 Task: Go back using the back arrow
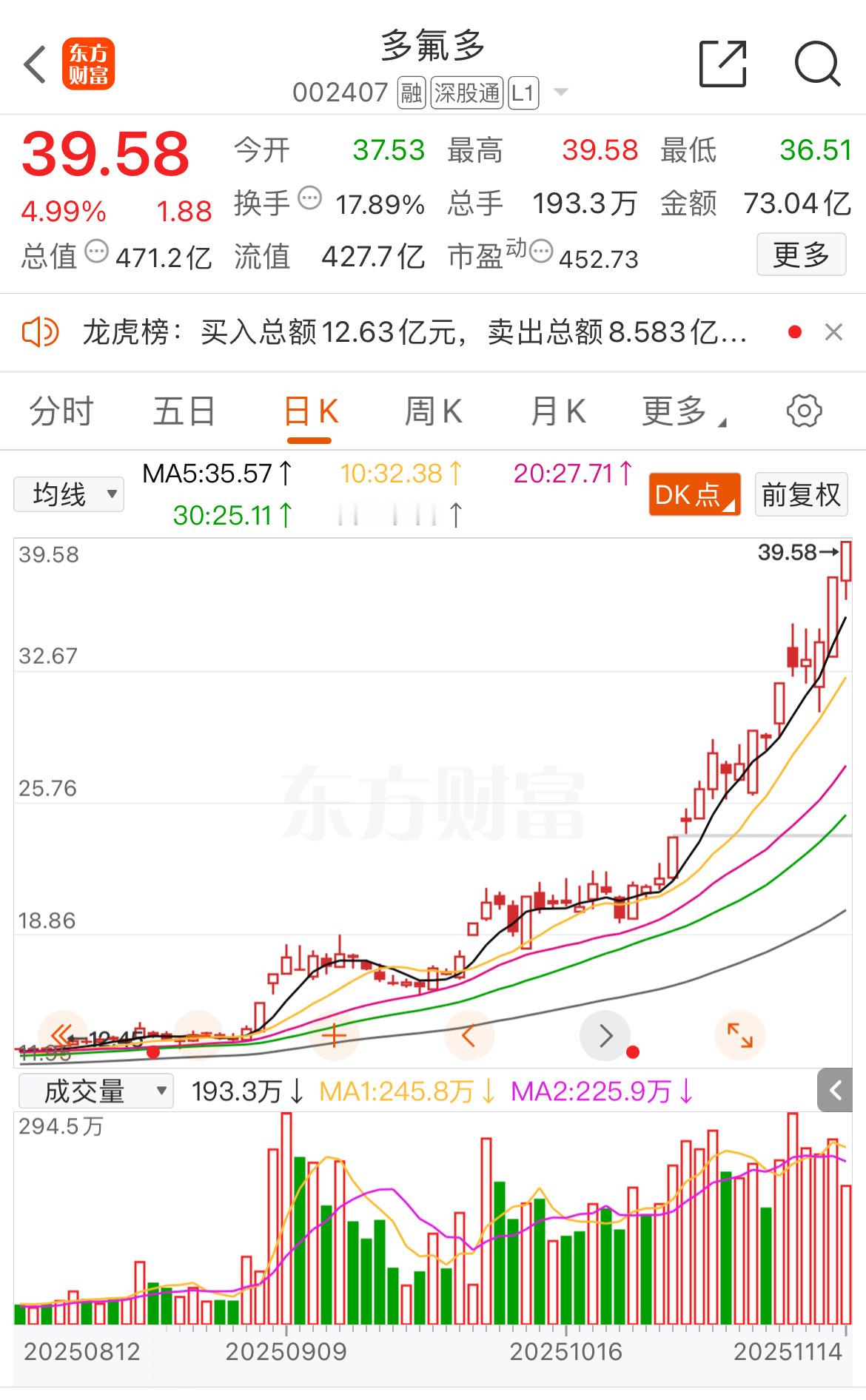34,64
